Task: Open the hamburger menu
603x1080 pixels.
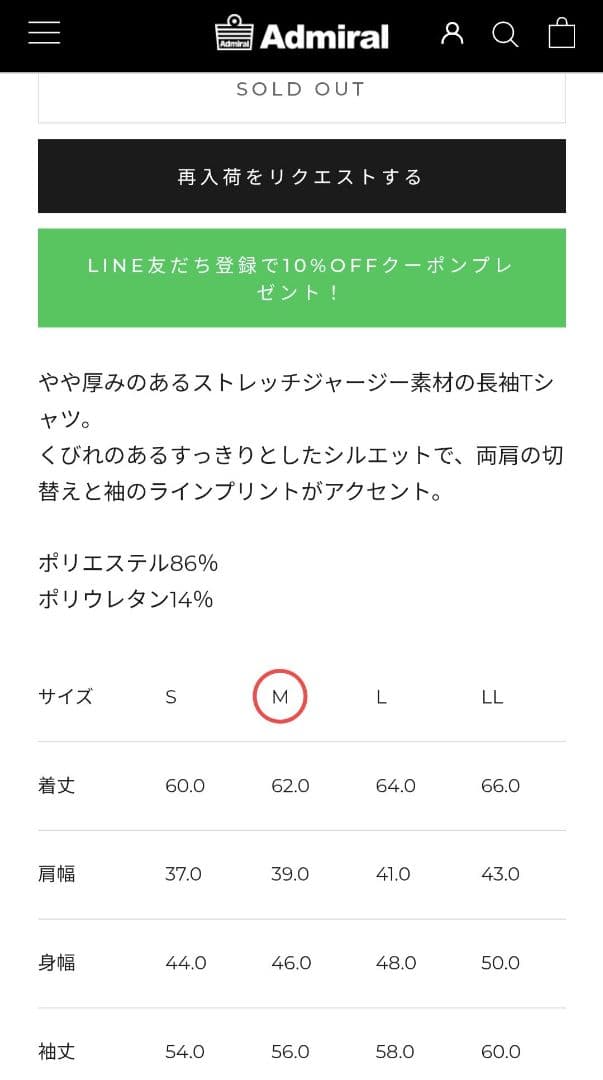Action: [44, 33]
